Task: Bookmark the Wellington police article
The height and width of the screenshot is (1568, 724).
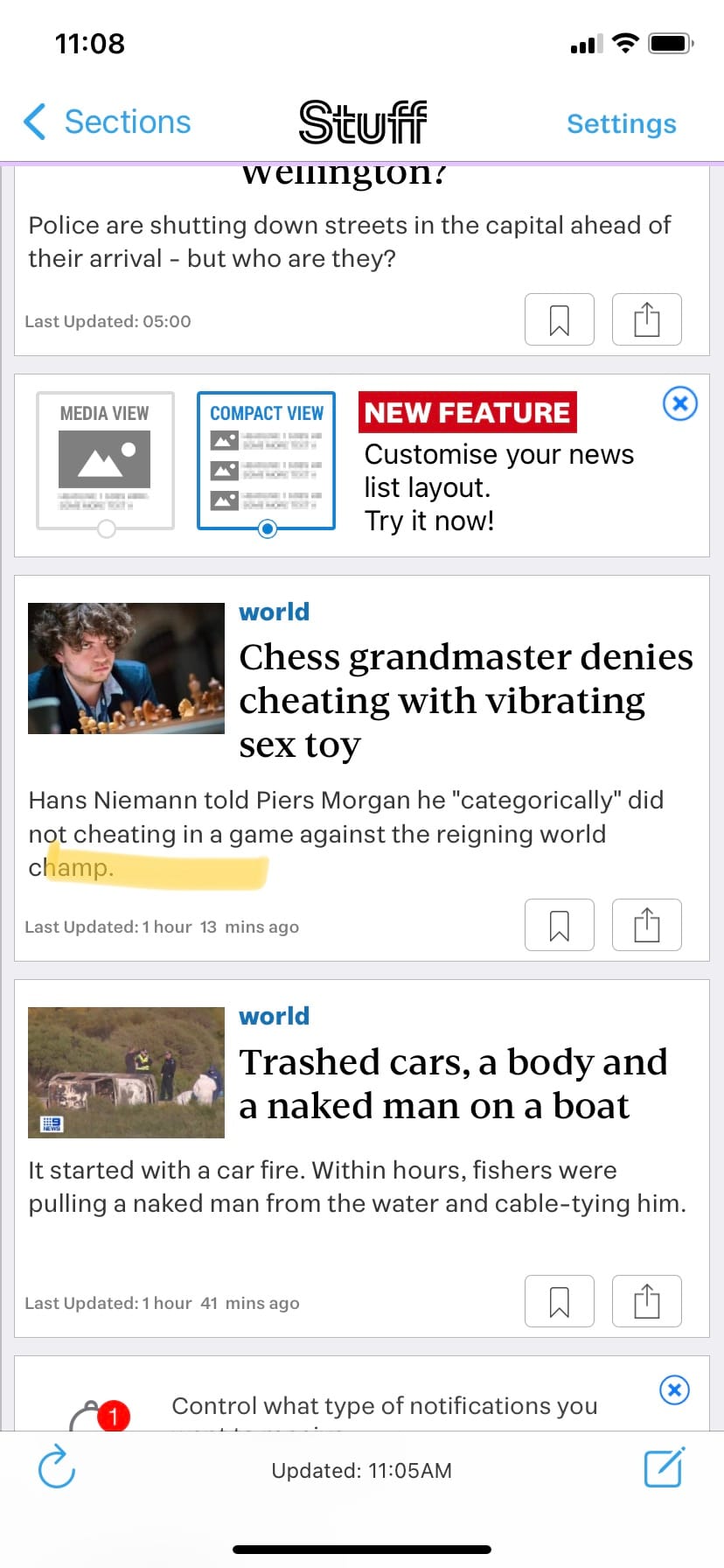Action: coord(560,320)
